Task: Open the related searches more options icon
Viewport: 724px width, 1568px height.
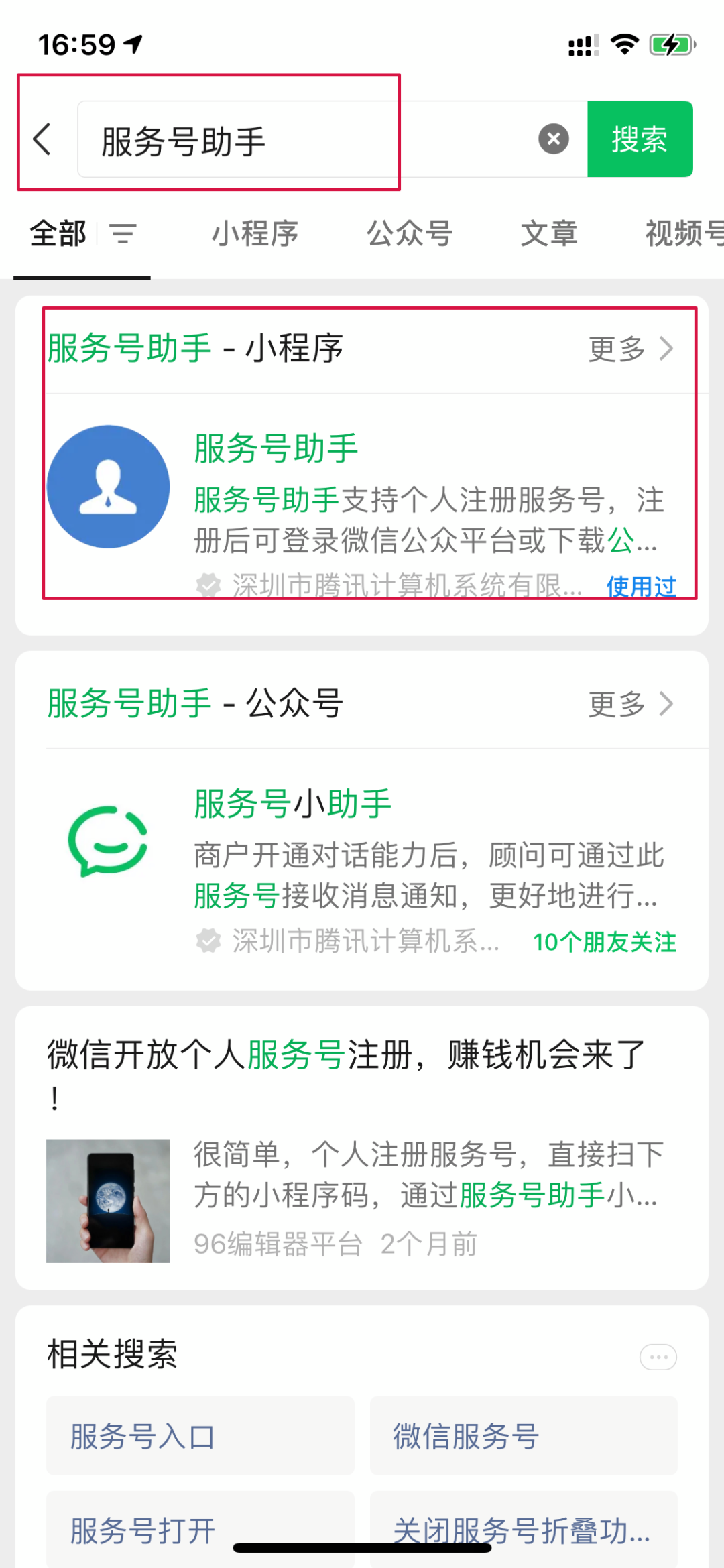Action: [x=658, y=1357]
